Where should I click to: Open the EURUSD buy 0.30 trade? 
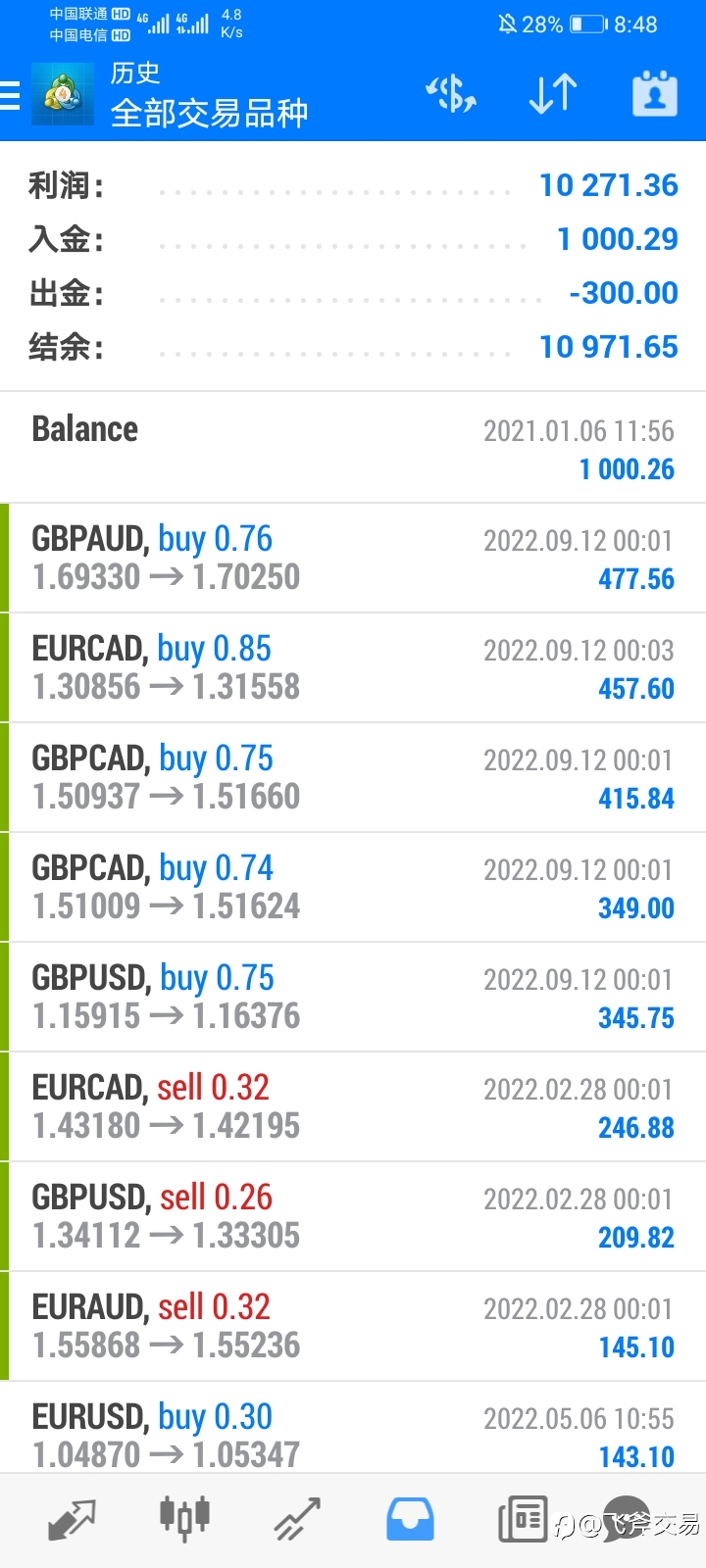click(353, 1427)
